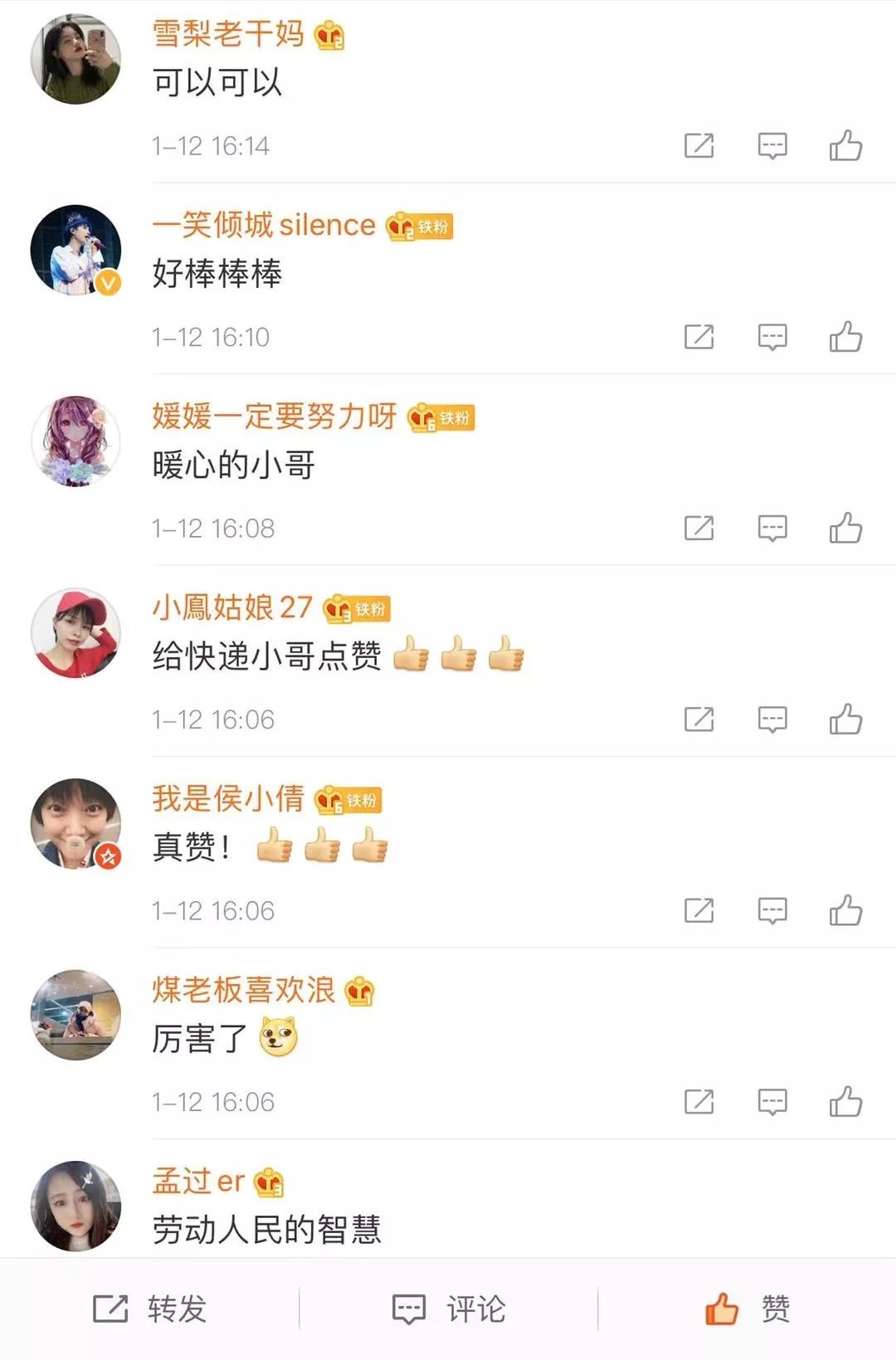Reply to 雪梨老干妈's comment
The image size is (896, 1360).
click(x=772, y=146)
